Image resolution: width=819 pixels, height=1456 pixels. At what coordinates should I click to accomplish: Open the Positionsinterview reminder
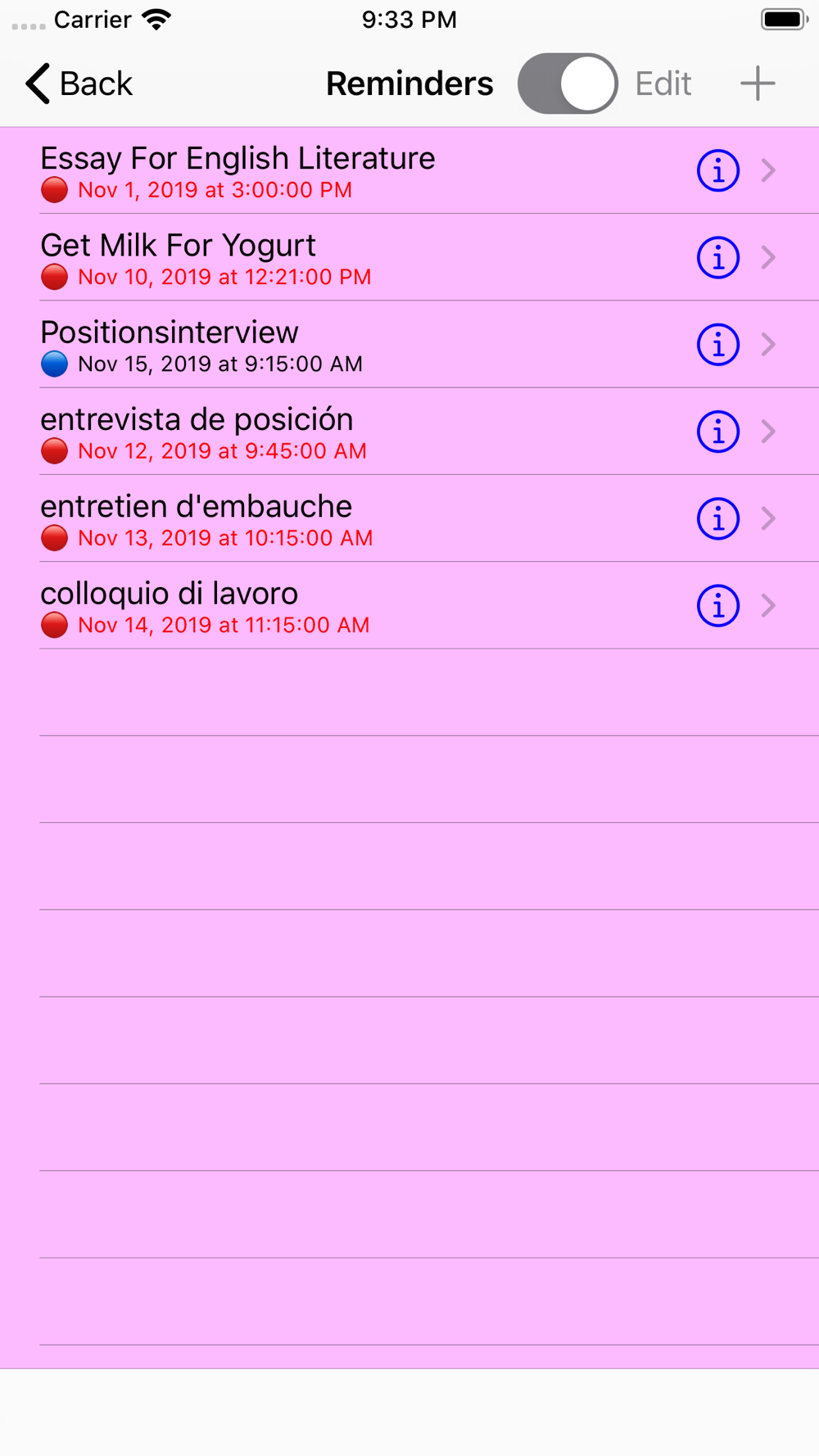tap(409, 345)
